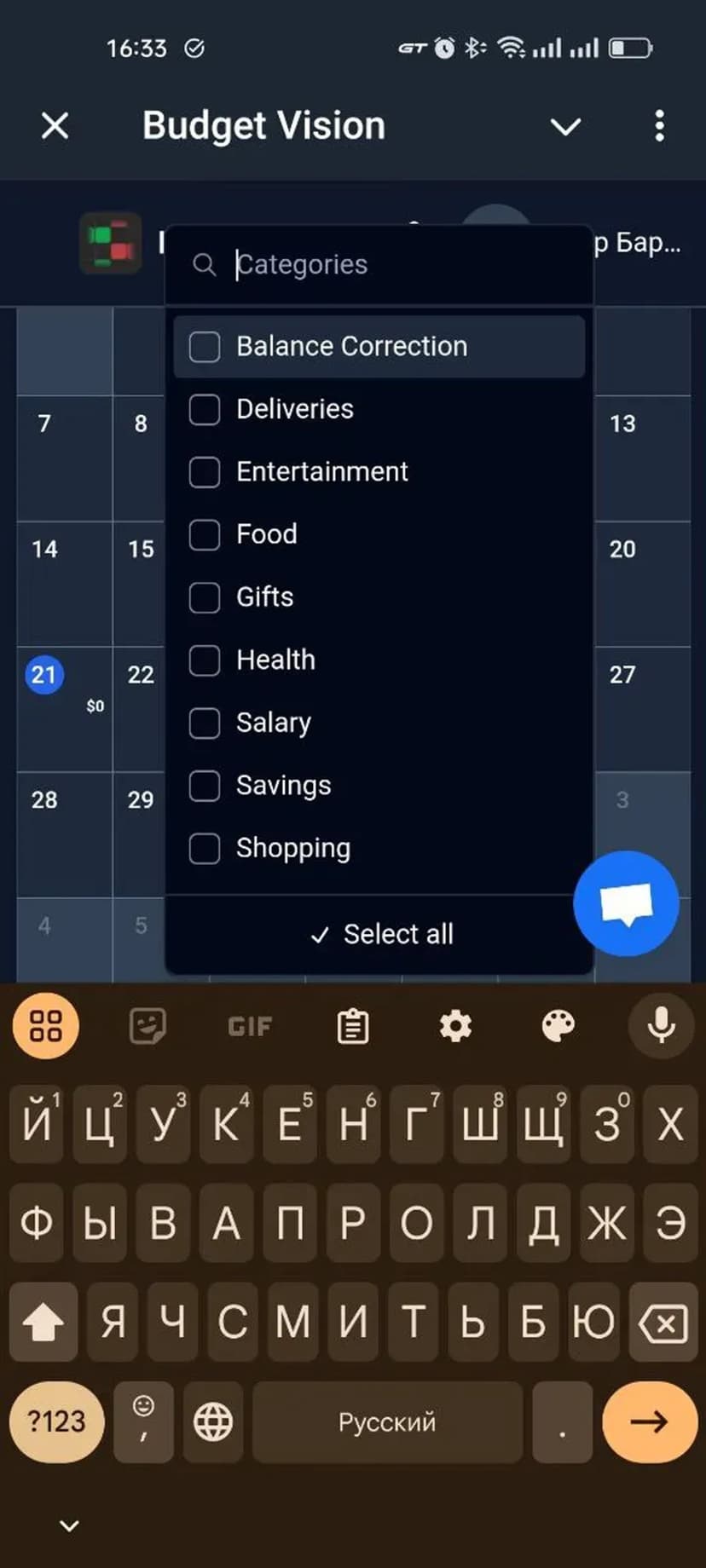Open the three-dot overflow menu
Viewport: 706px width, 1568px height.
659,126
